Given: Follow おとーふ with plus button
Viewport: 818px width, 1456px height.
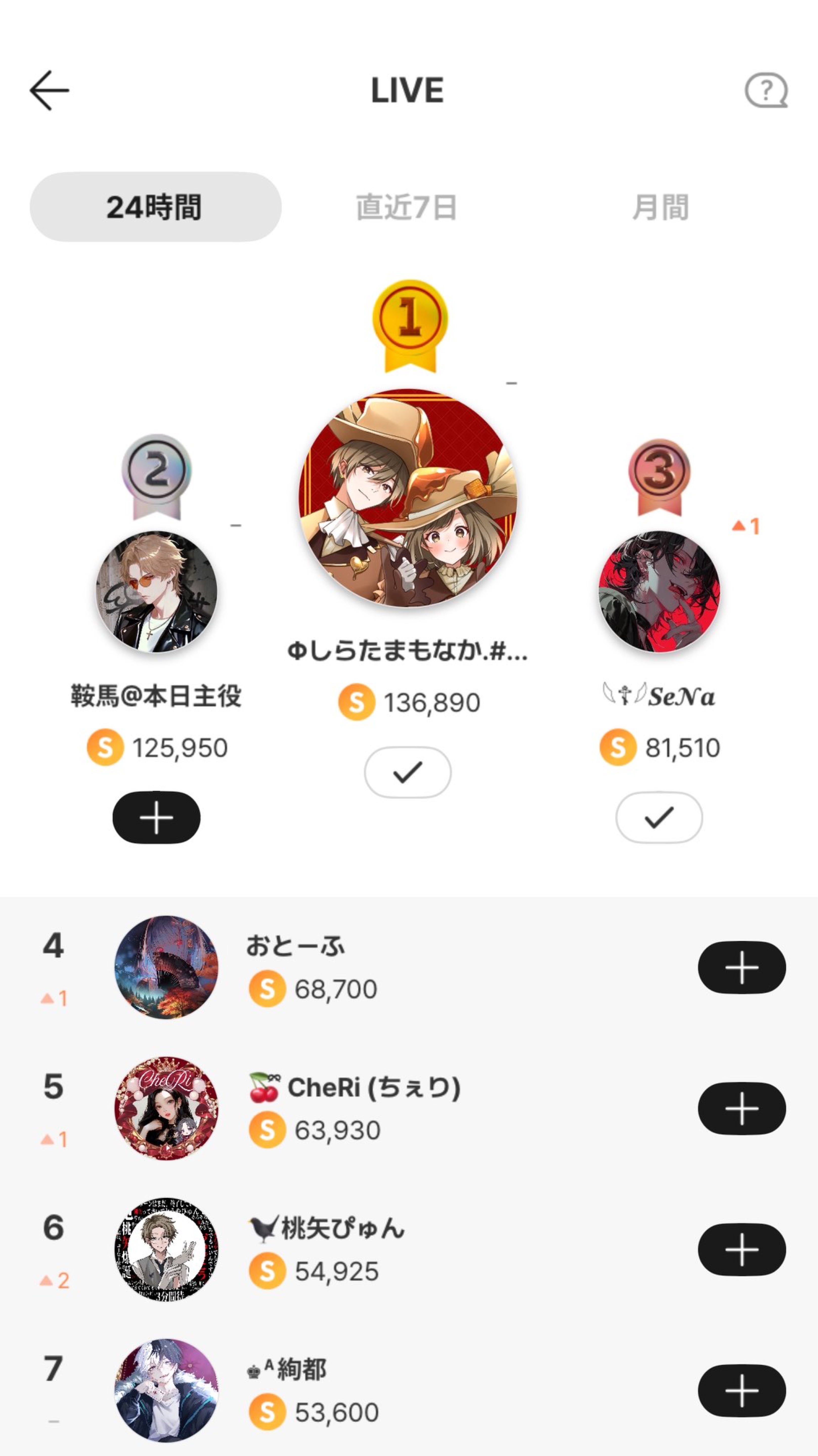Looking at the screenshot, I should click(x=741, y=967).
